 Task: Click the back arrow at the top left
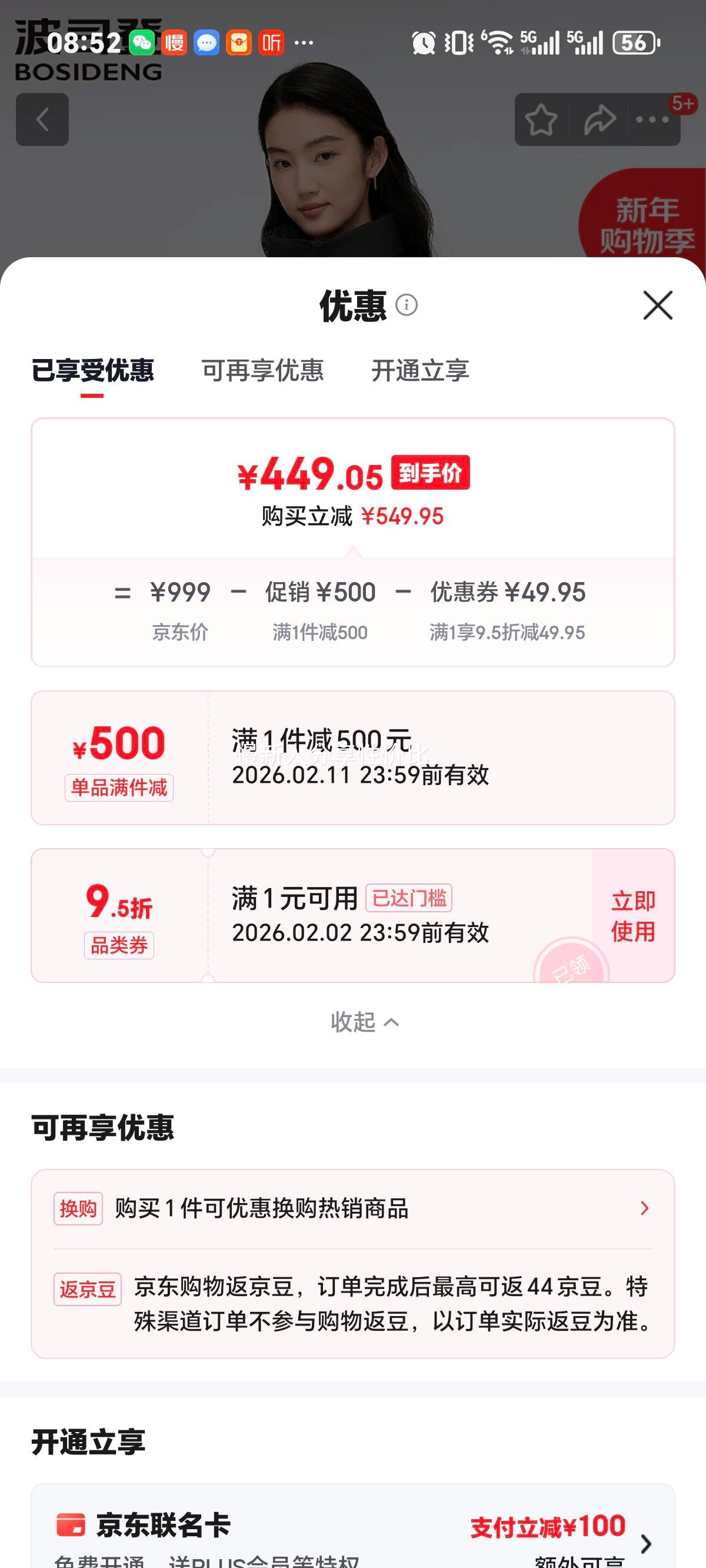point(42,119)
